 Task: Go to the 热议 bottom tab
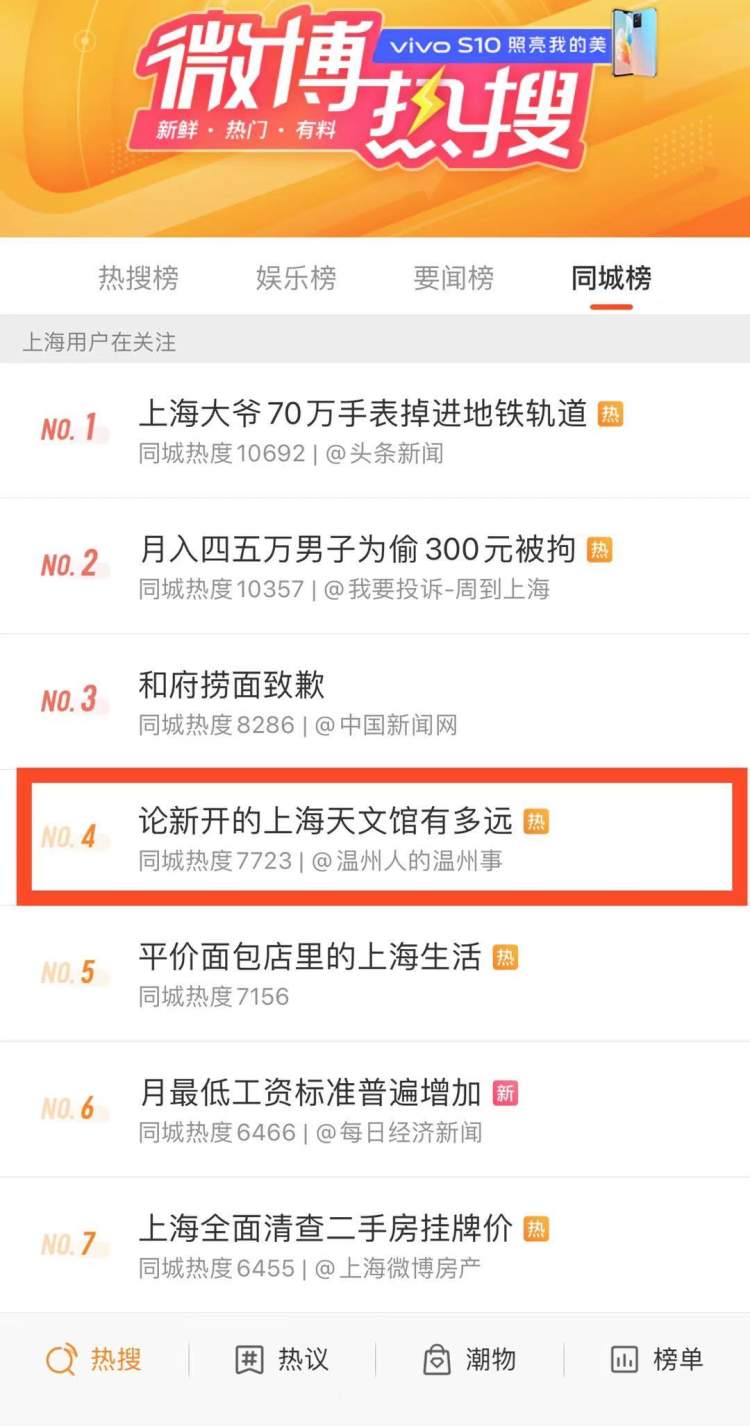281,1359
